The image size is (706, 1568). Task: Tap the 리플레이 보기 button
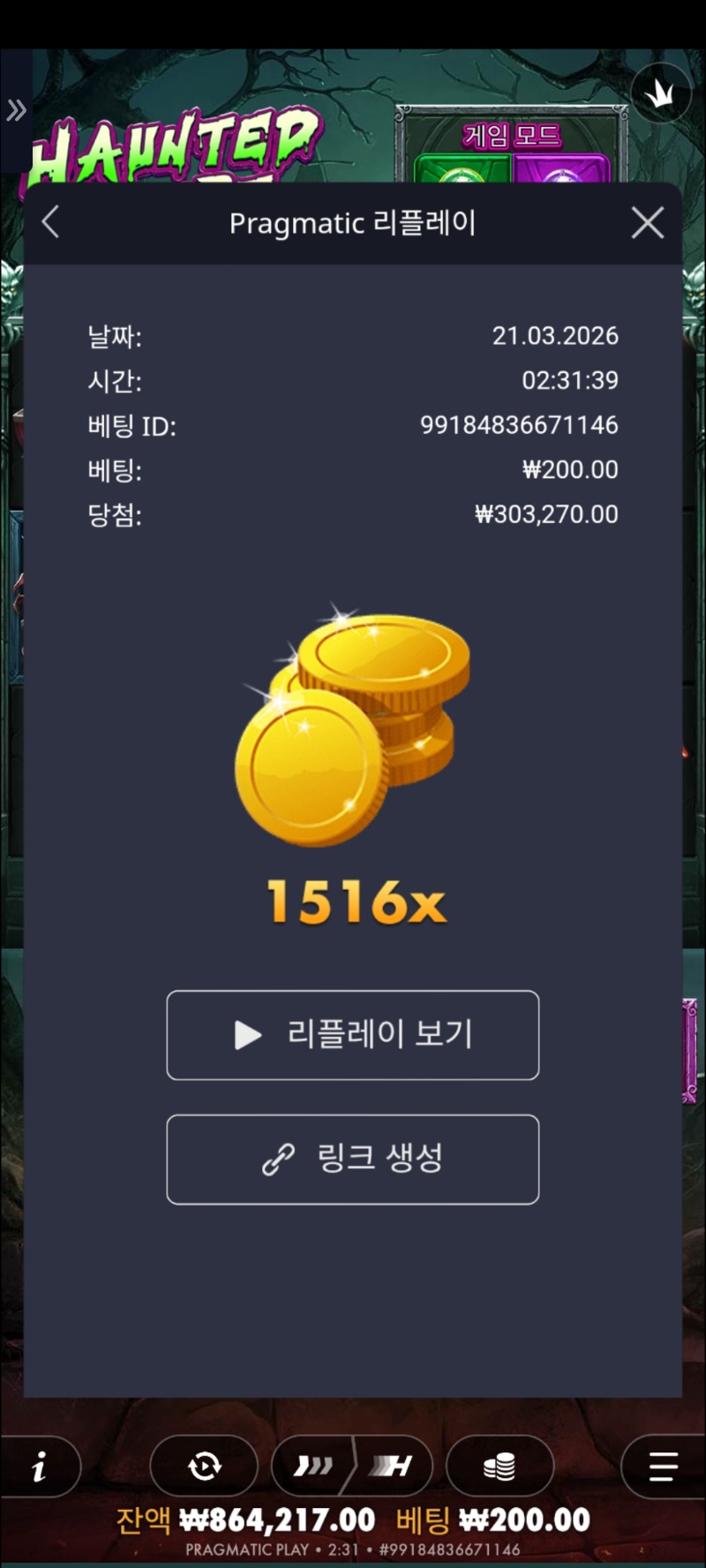click(353, 1034)
